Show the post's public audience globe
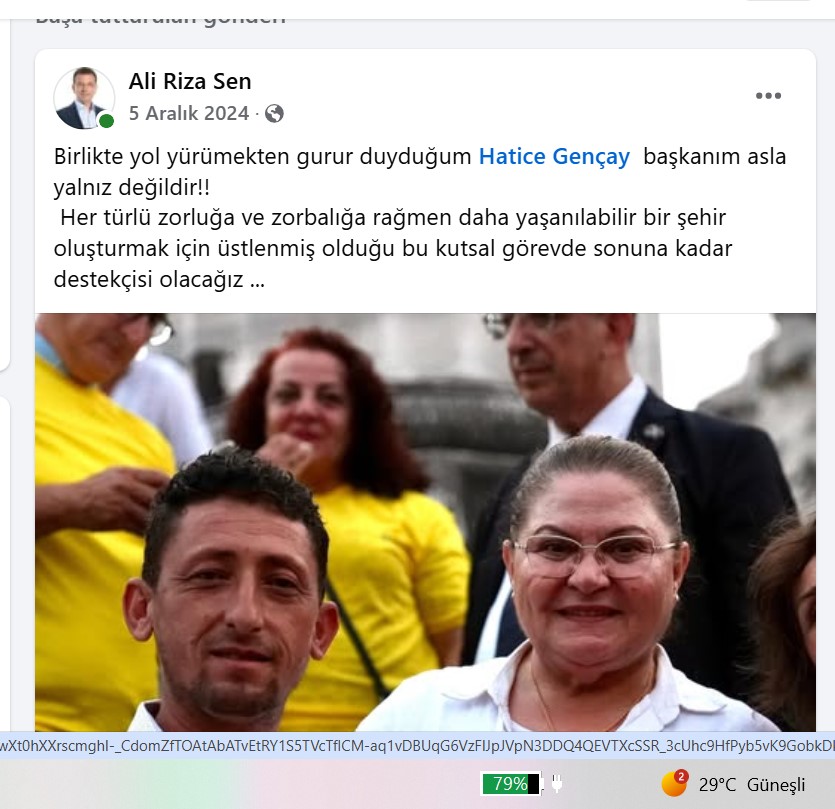Screen dimensions: 835x809 [274, 114]
